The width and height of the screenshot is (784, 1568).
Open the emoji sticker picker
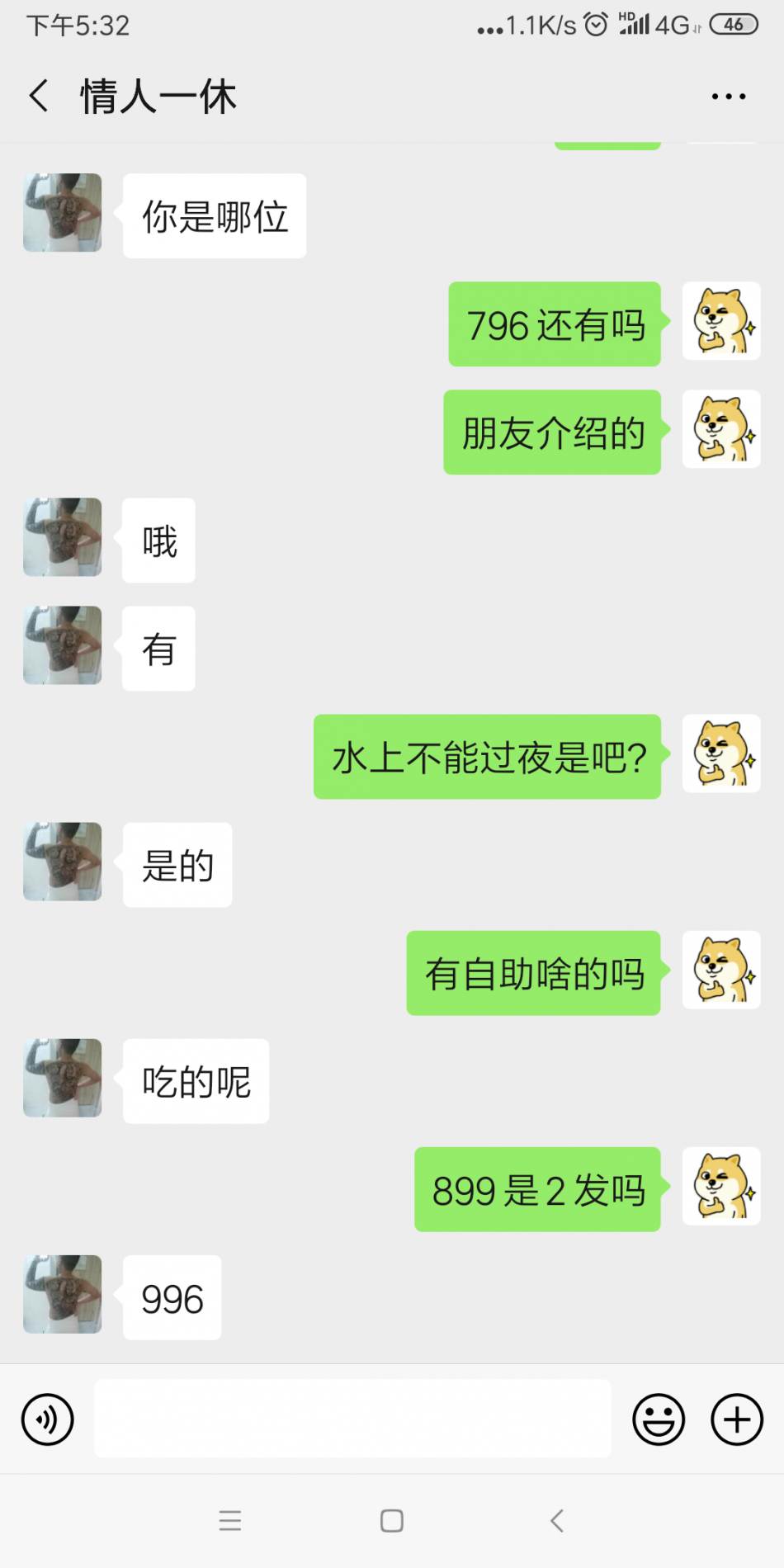pyautogui.click(x=658, y=1419)
